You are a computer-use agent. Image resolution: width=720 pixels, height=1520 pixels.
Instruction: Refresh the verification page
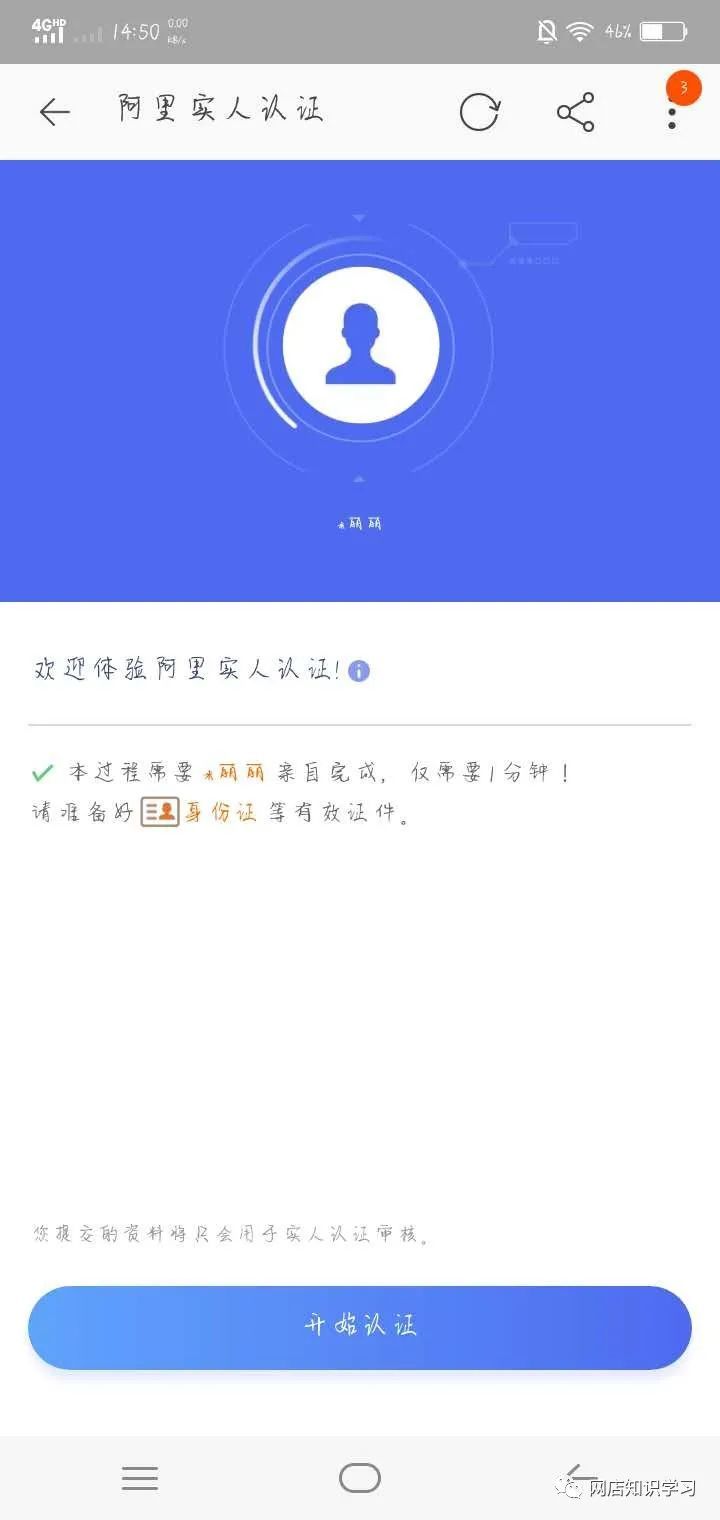tap(479, 112)
